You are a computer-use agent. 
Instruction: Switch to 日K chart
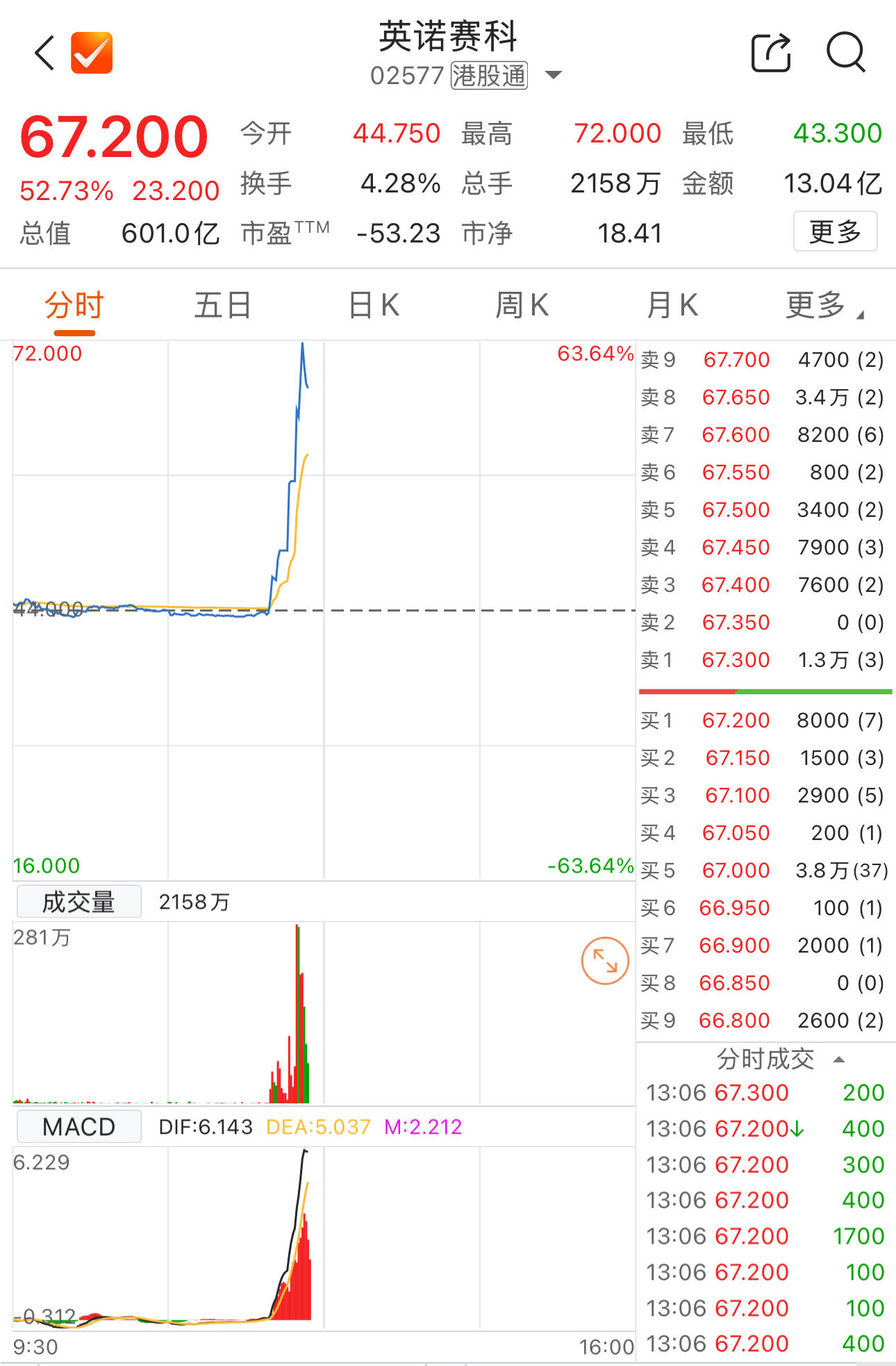coord(373,306)
